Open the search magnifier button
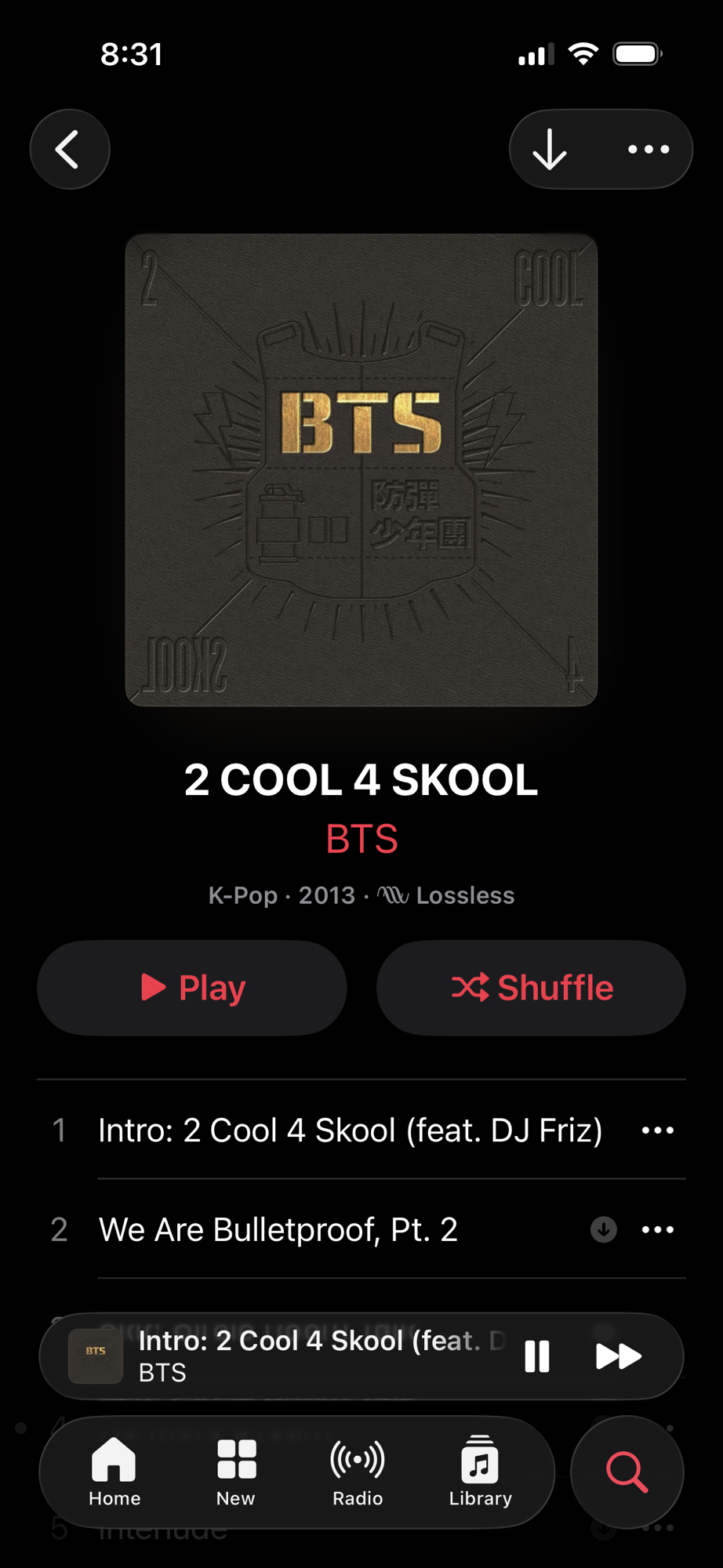This screenshot has width=723, height=1568. 627,1472
